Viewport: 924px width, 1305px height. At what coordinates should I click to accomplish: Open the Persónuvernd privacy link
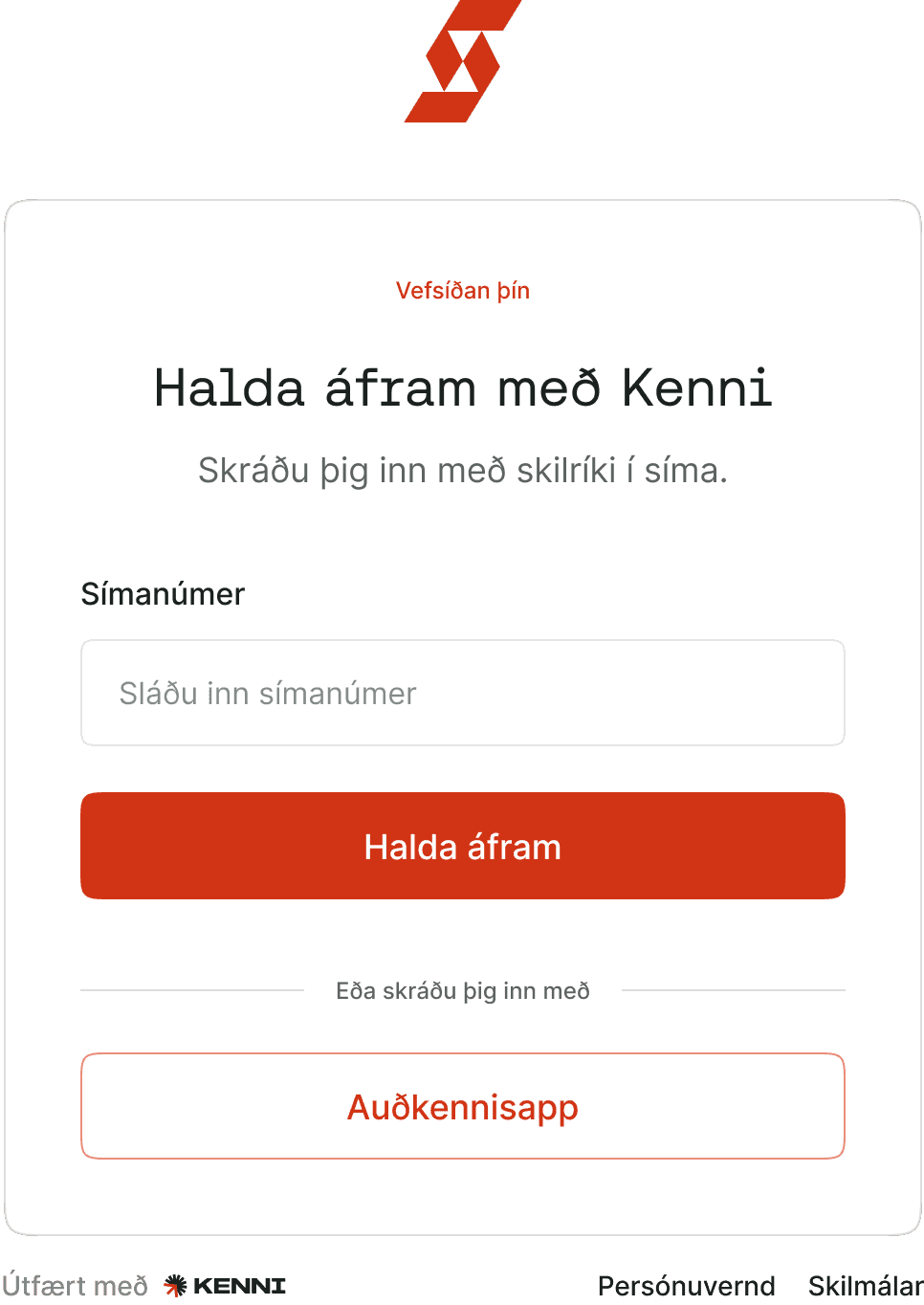point(686,1285)
